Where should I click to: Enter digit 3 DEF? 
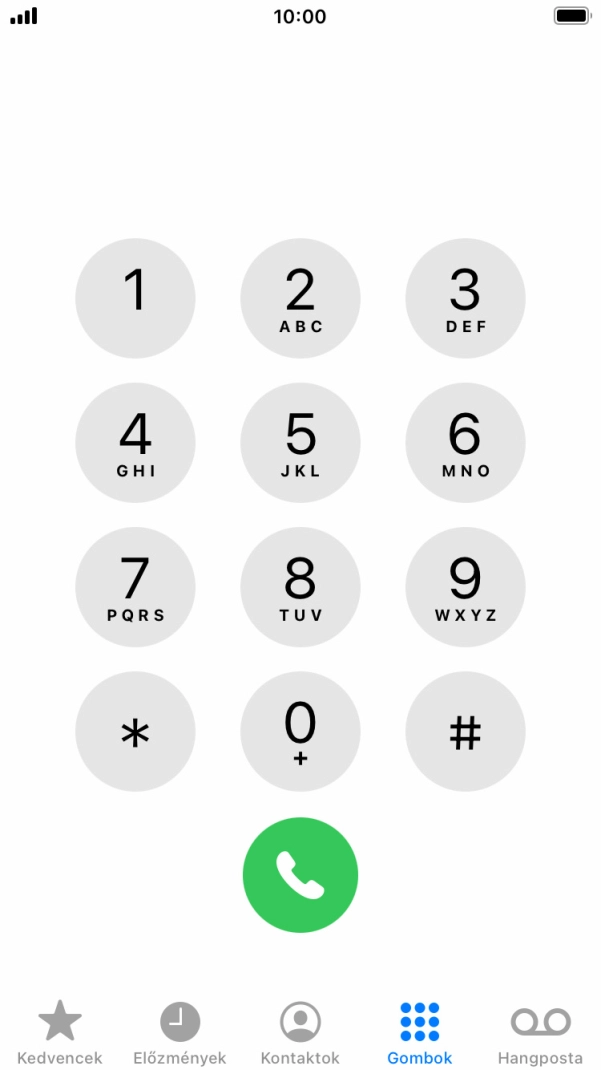tap(465, 298)
